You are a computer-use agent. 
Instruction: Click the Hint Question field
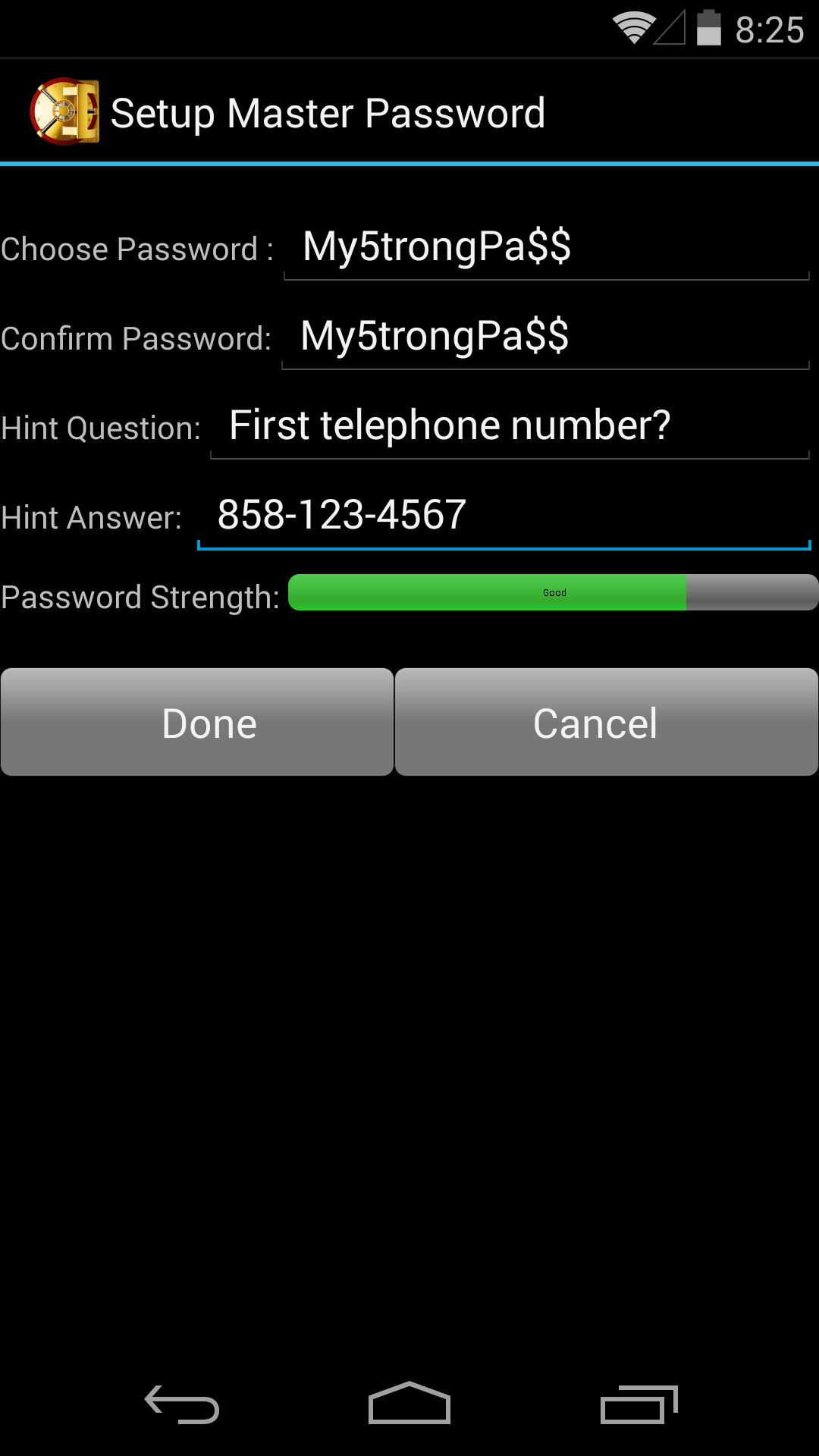point(508,426)
